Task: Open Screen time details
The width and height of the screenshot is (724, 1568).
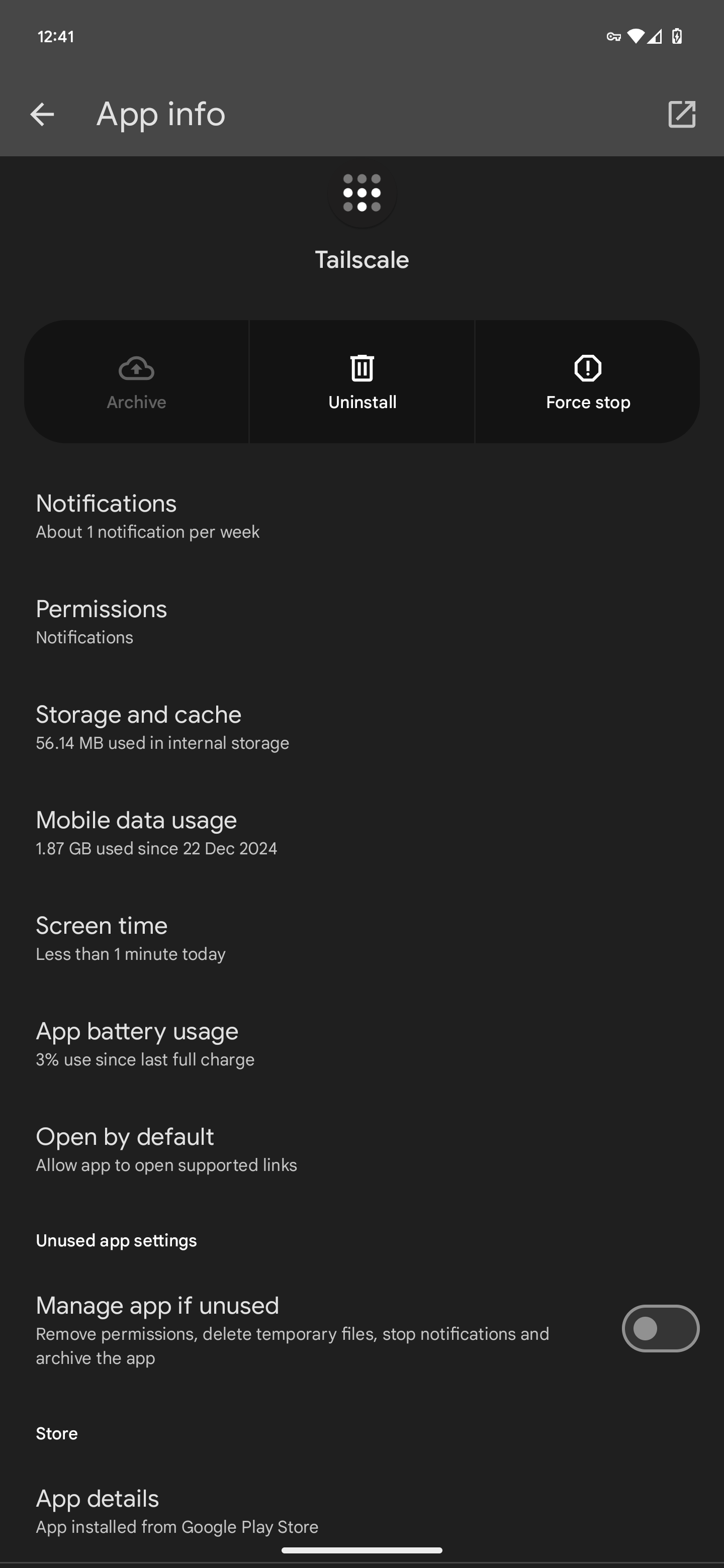Action: pyautogui.click(x=361, y=938)
